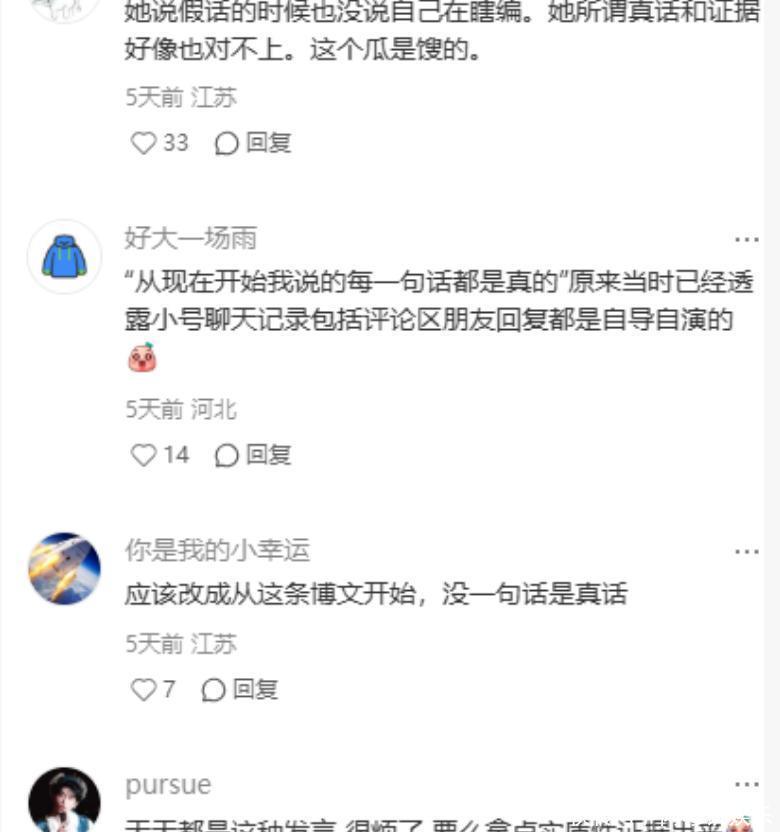780x832 pixels.
Task: Open more options on 好大一场雨's comment
Action: point(746,239)
